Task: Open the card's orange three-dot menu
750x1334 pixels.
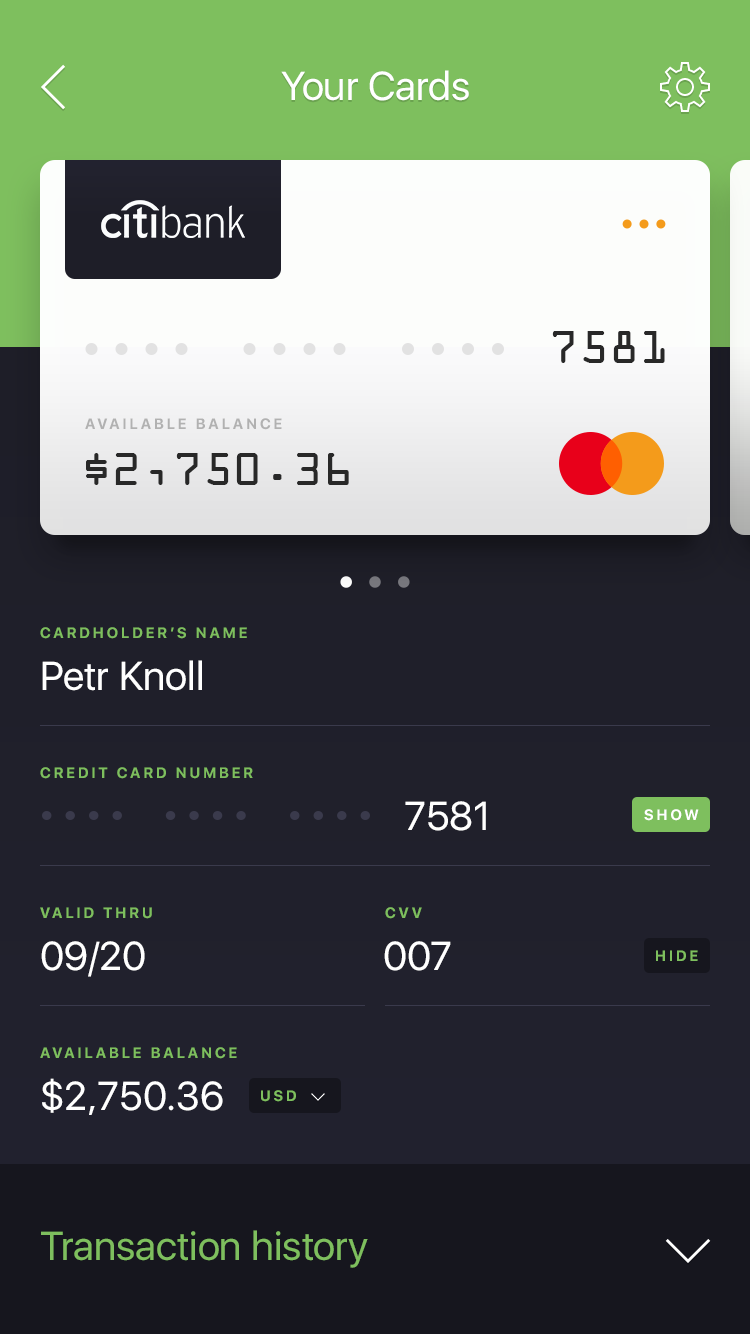Action: tap(644, 224)
